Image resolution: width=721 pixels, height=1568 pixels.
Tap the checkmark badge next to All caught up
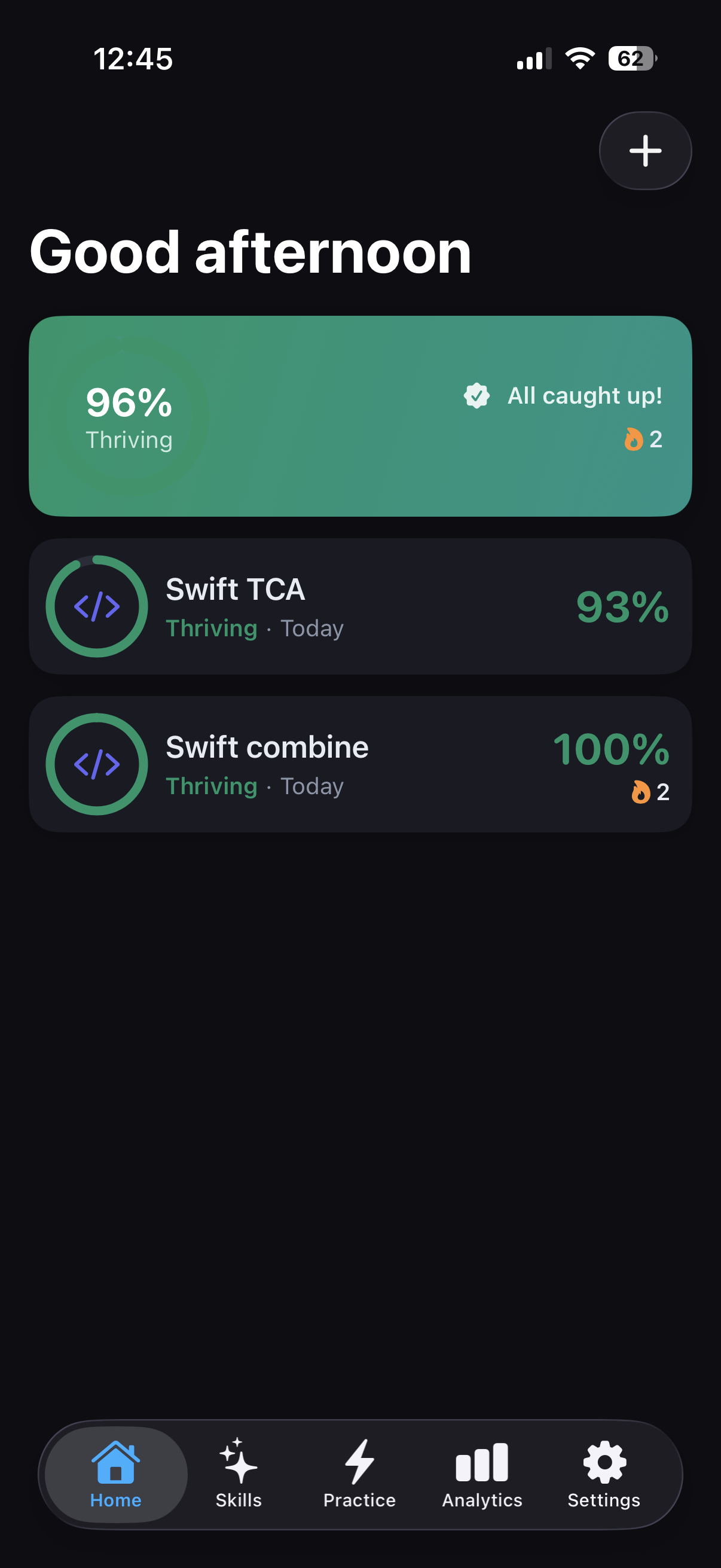click(476, 396)
